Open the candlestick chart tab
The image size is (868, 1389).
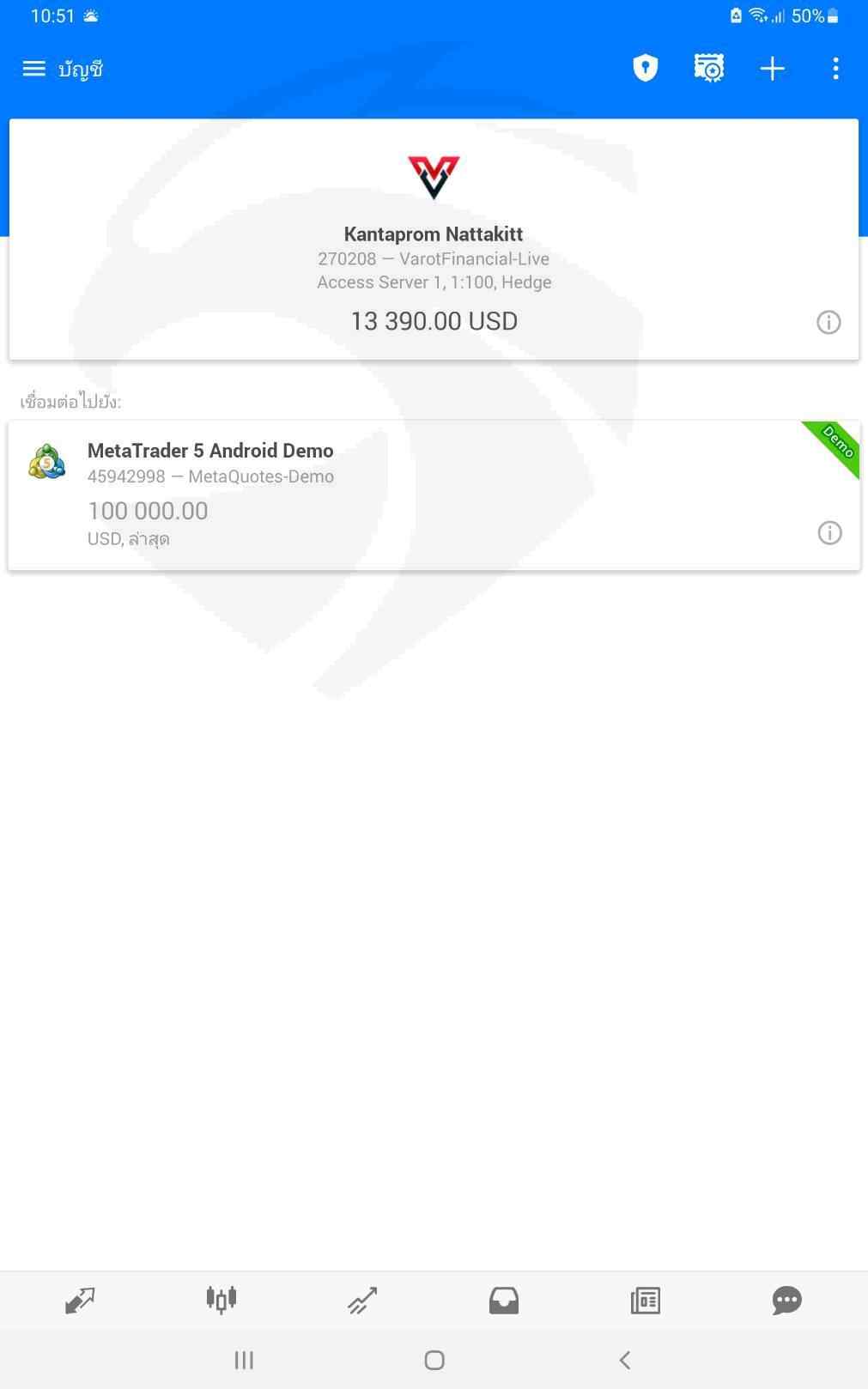tap(222, 1300)
